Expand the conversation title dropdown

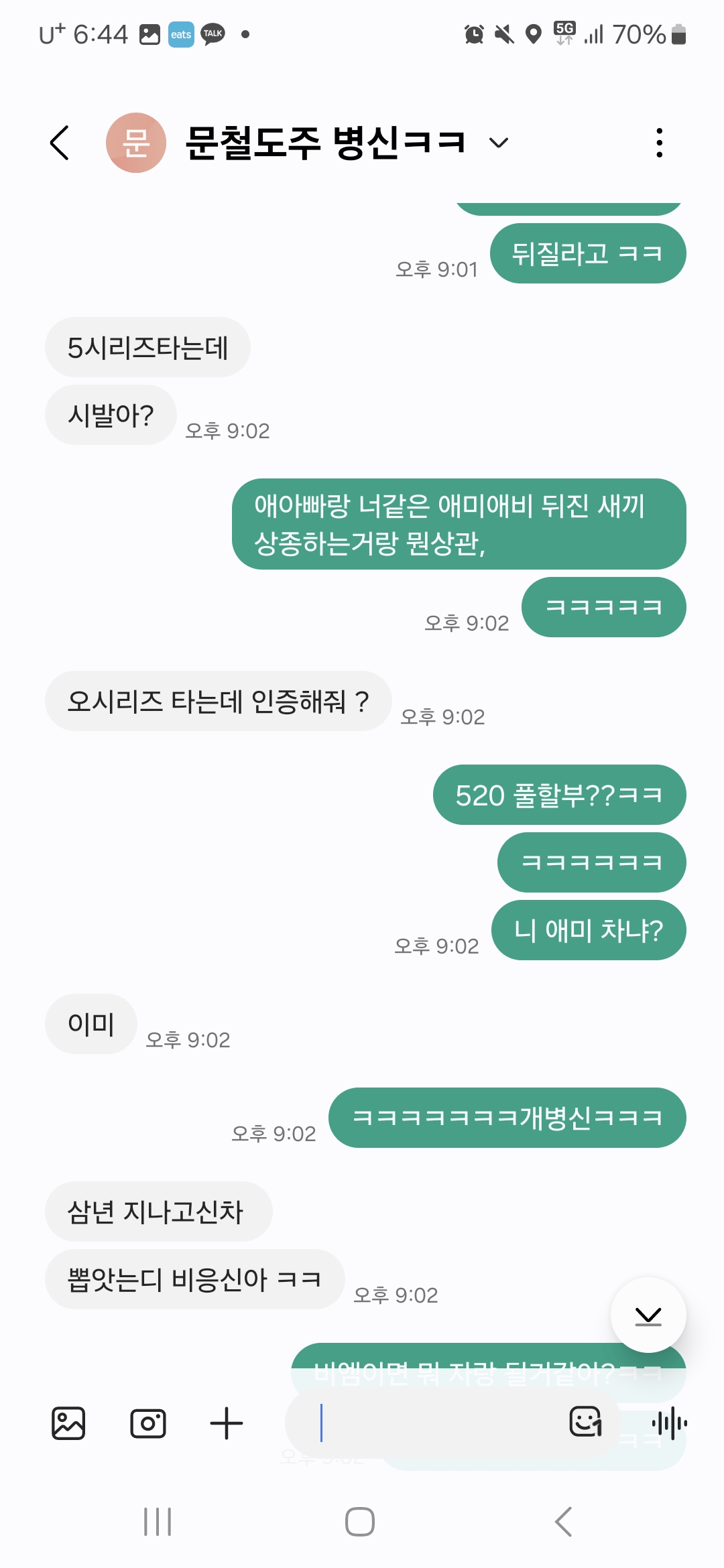click(x=498, y=143)
